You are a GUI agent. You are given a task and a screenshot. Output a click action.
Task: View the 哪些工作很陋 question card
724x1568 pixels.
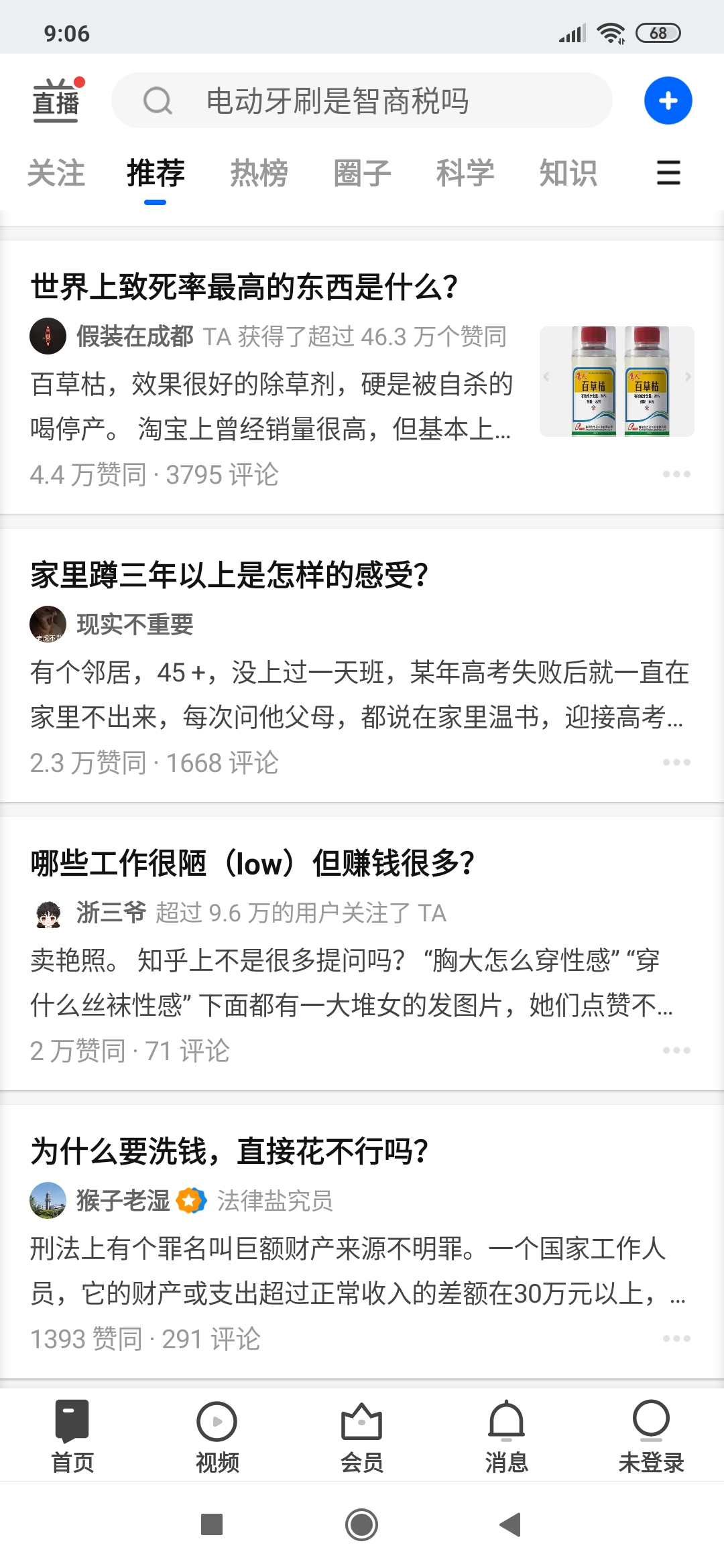pos(253,863)
